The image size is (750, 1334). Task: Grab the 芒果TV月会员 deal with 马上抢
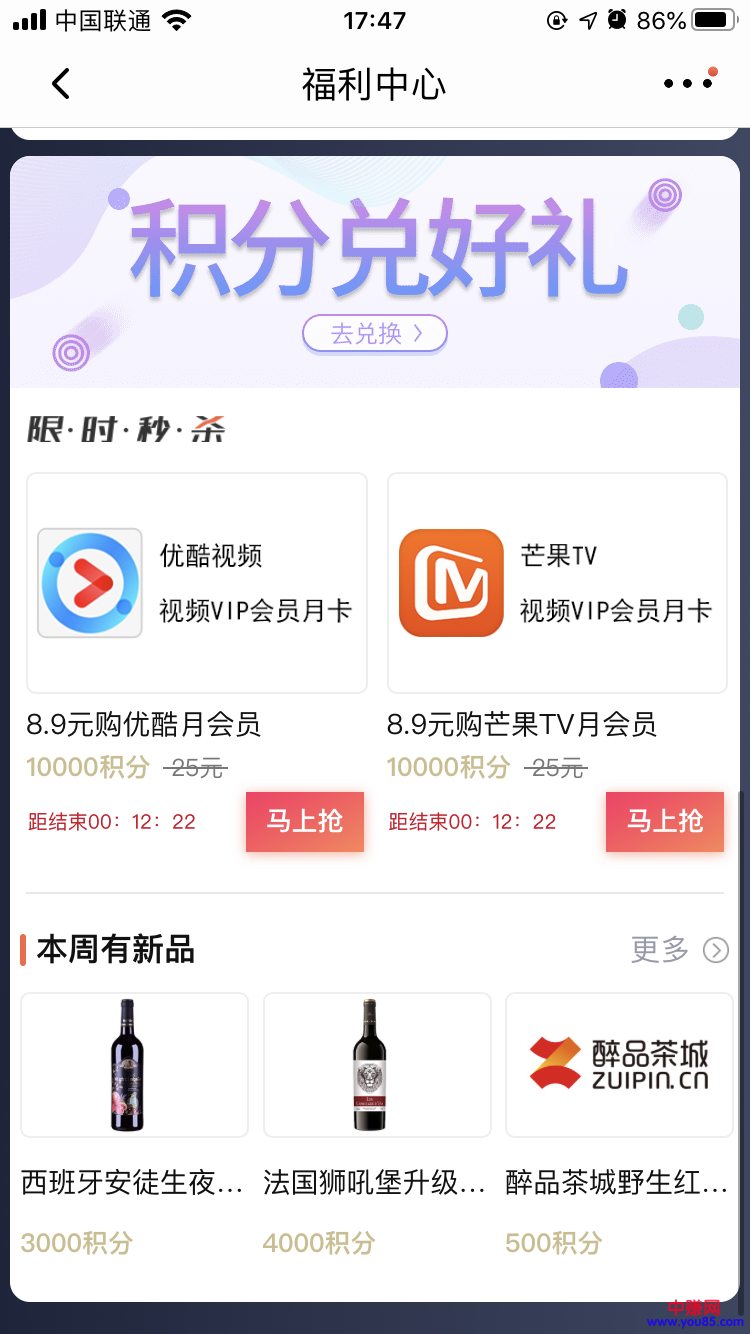click(665, 822)
